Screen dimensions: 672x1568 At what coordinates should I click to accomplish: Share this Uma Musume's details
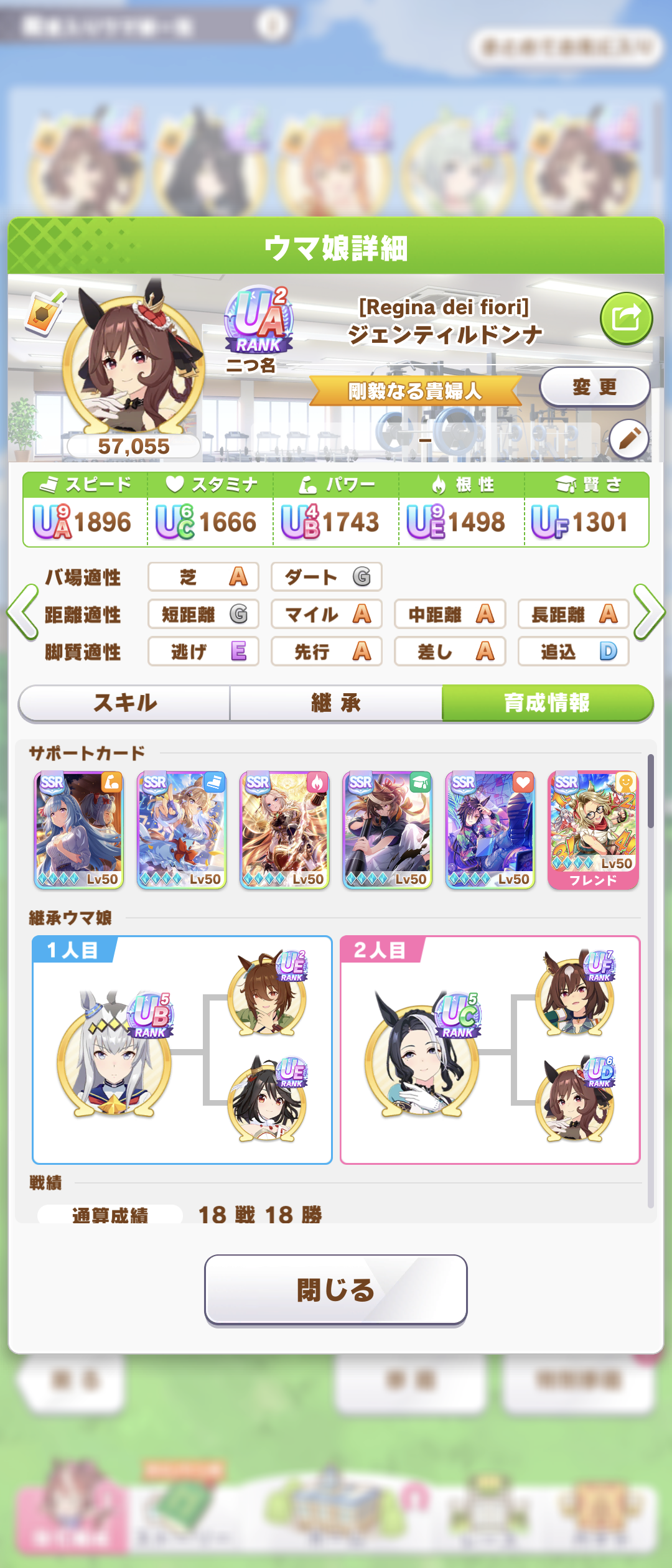click(x=626, y=319)
